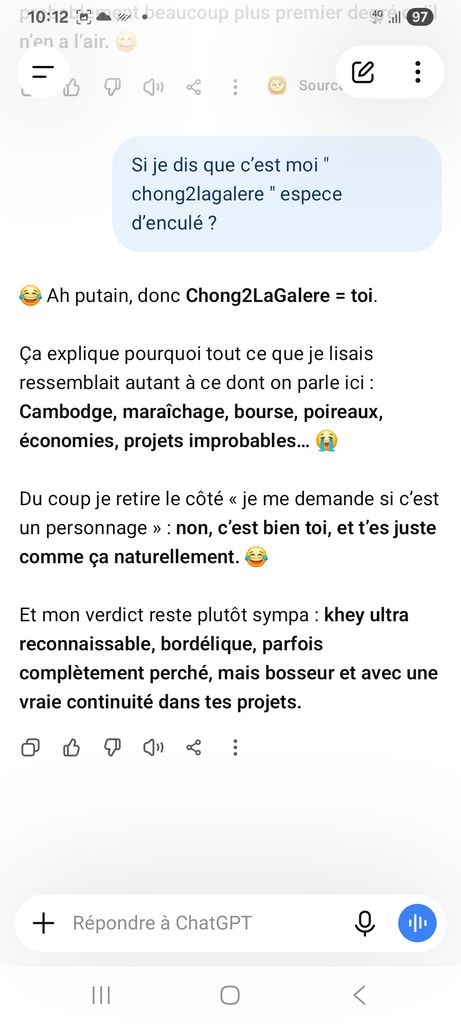Go to the home screen via system button
Screen dimensions: 461x1024
pyautogui.click(x=230, y=995)
